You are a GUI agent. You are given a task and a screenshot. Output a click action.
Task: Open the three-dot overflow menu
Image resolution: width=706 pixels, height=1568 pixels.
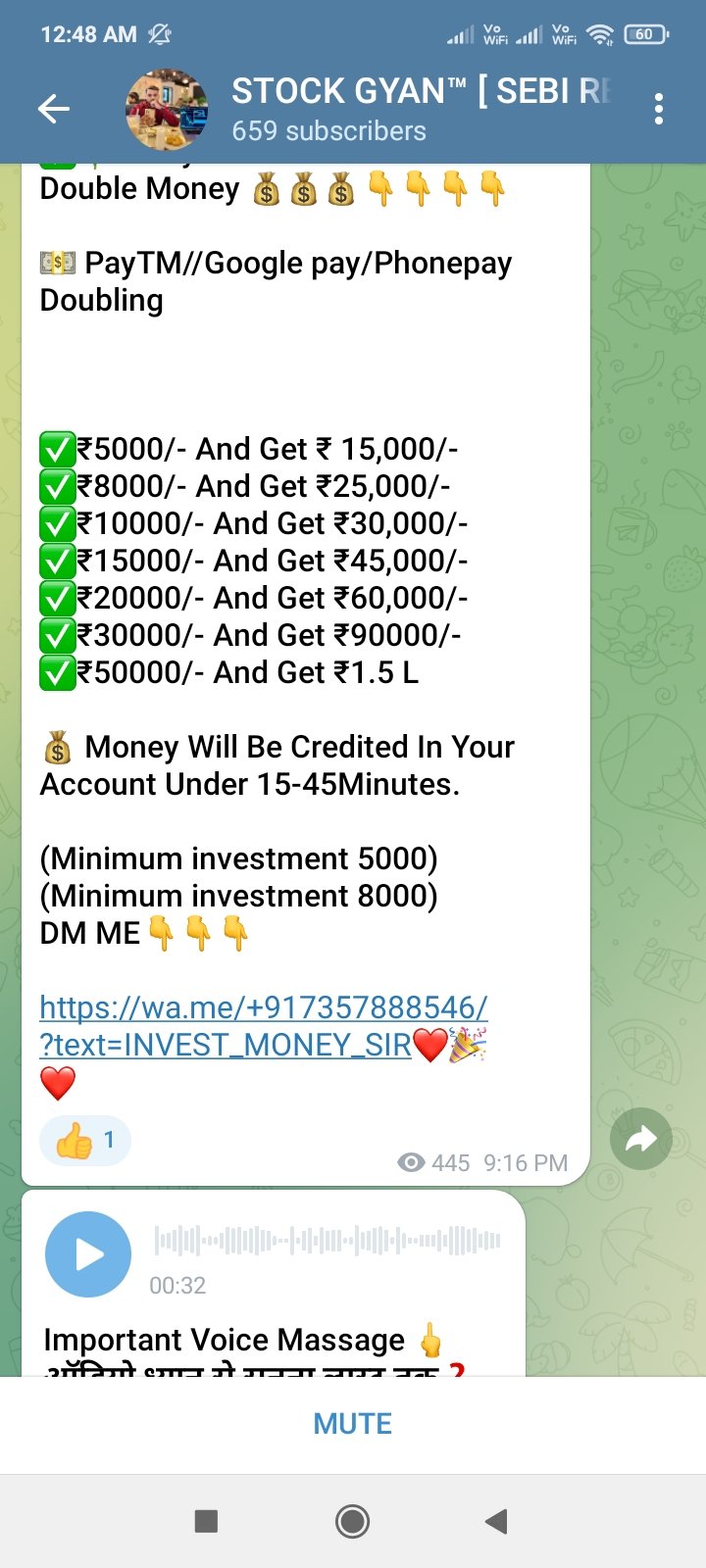point(659,109)
